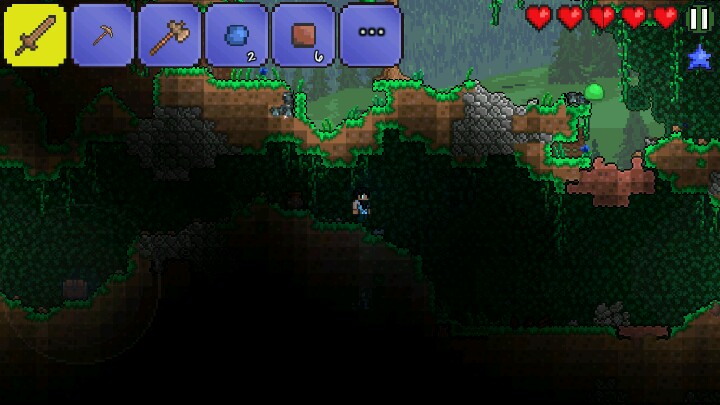Pause the game
Image resolution: width=720 pixels, height=405 pixels.
[x=699, y=17]
